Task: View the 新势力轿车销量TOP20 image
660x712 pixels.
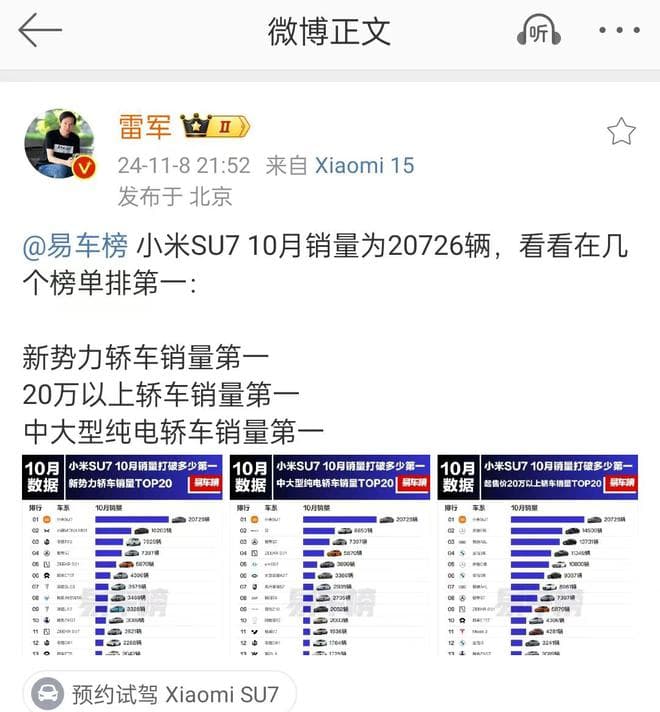Action: 122,555
